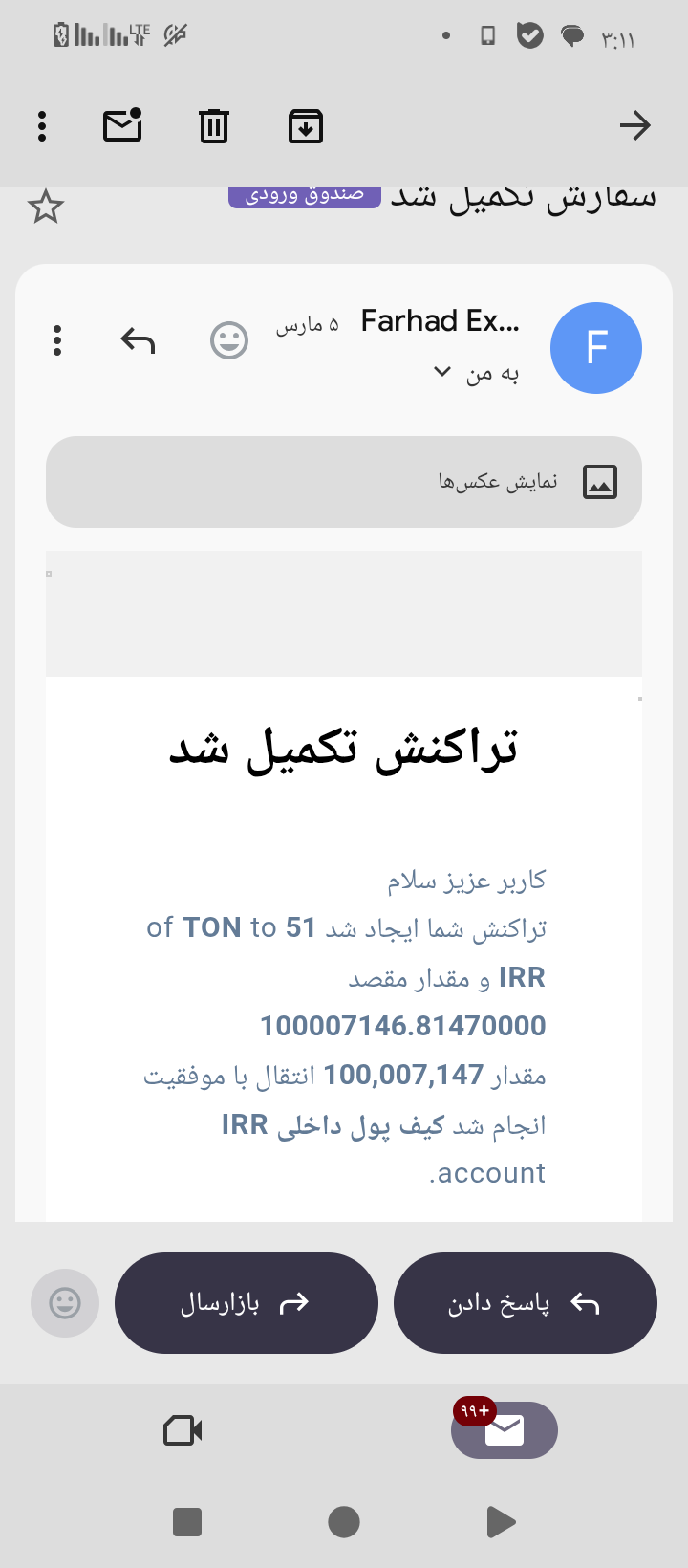Viewport: 688px width, 1568px height.
Task: Open the صندوق ورودی label
Action: [305, 195]
